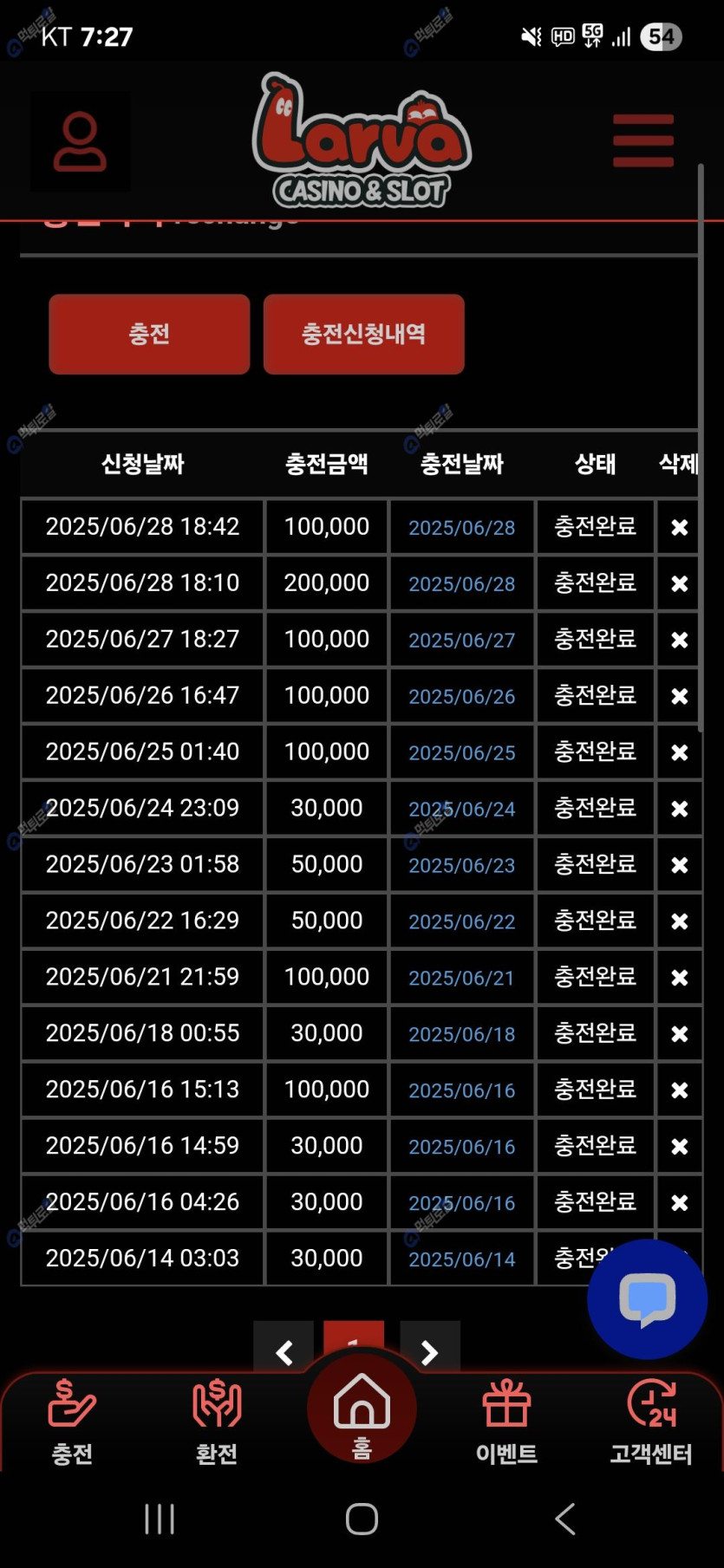Delete the 2025/06/28 18:10 record
This screenshot has width=724, height=1568.
(679, 583)
